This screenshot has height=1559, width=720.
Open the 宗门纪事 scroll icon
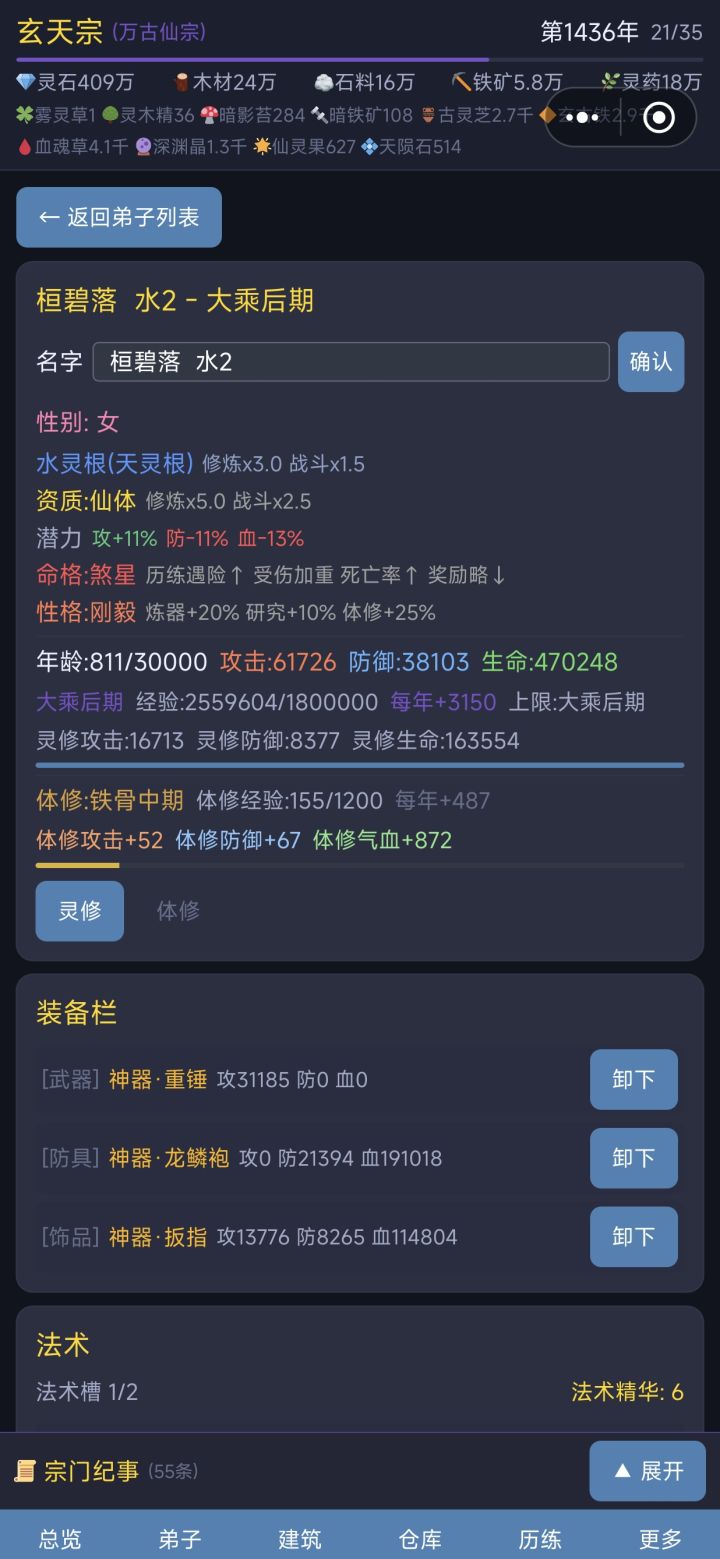(24, 1470)
